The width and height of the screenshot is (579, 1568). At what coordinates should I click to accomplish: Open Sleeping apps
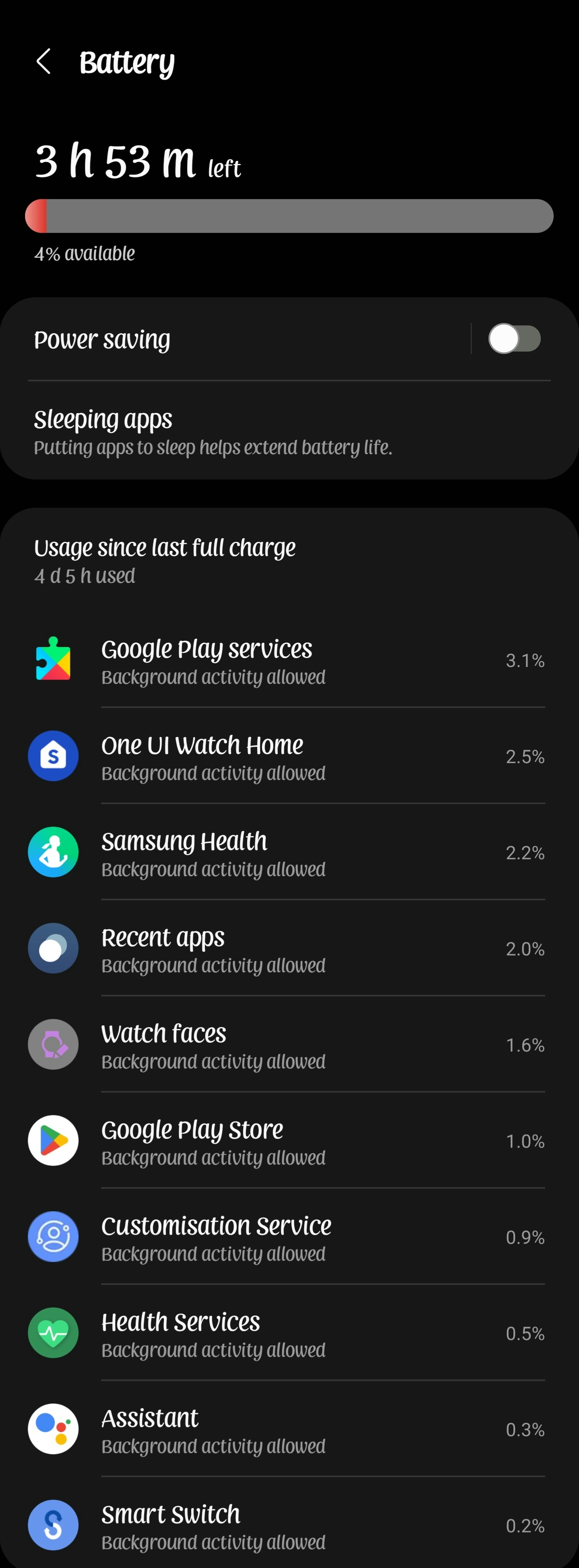(289, 432)
